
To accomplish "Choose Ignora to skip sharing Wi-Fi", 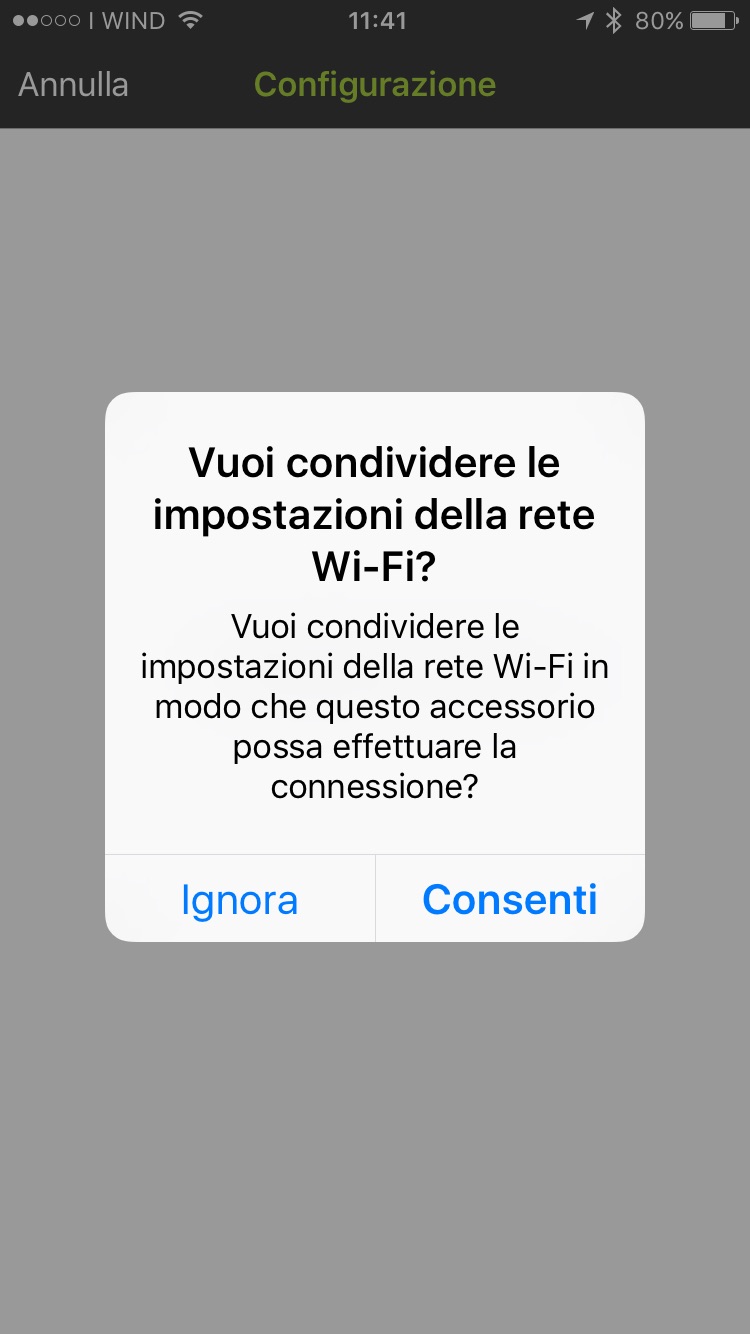I will [x=240, y=899].
